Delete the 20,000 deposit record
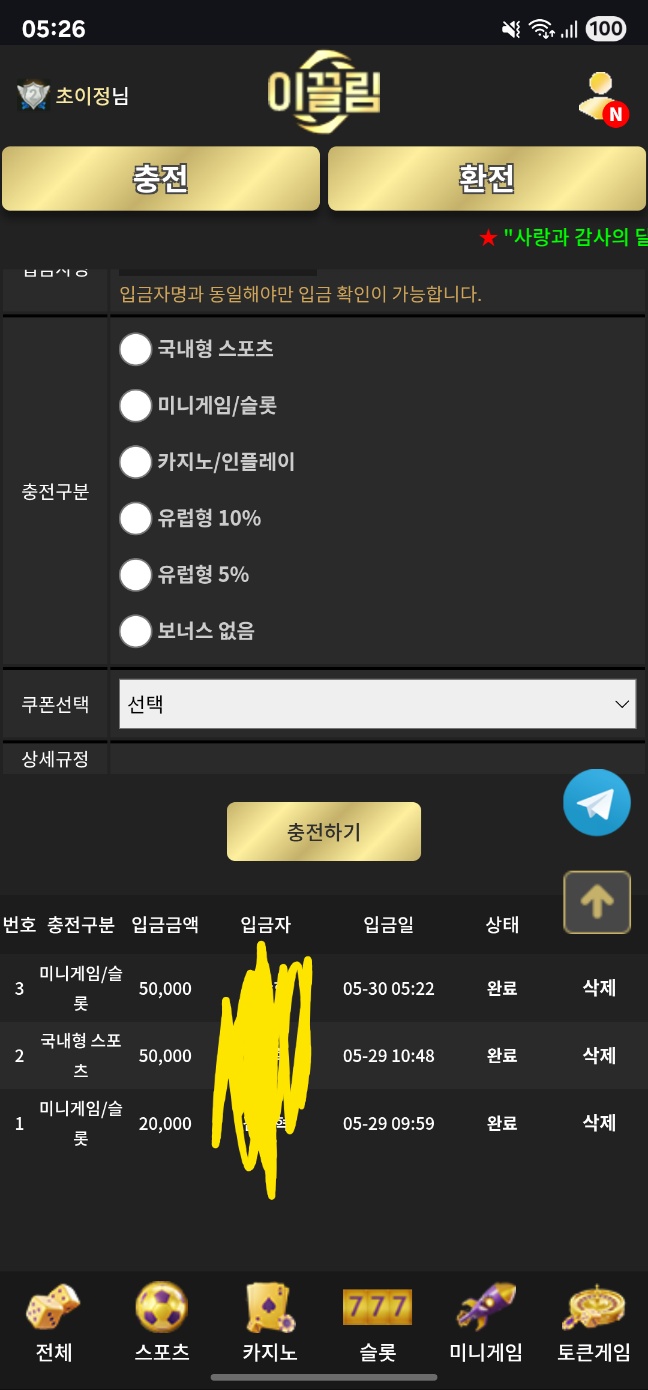 (599, 1123)
